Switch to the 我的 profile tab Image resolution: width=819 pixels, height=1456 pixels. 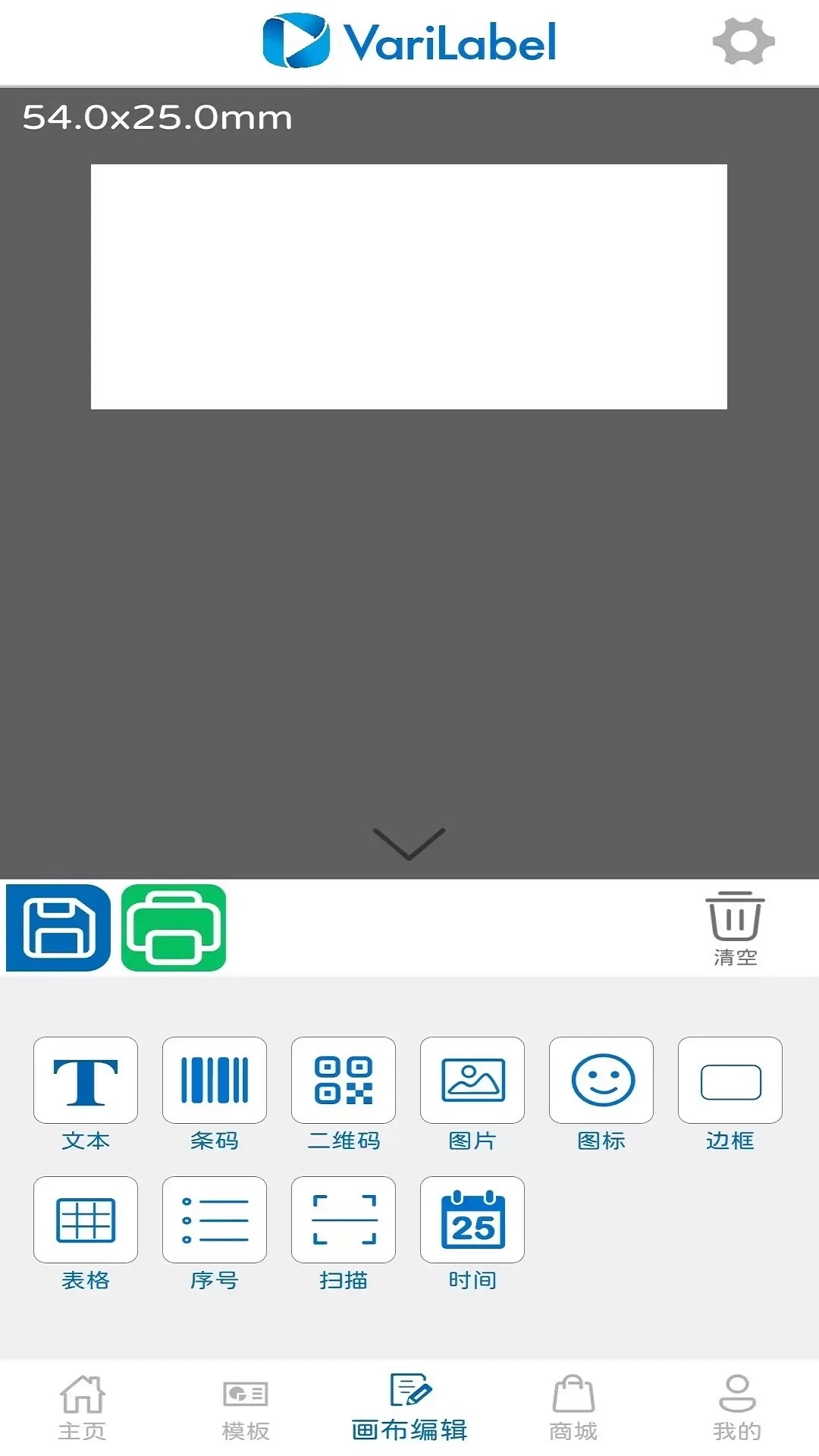point(736,1407)
